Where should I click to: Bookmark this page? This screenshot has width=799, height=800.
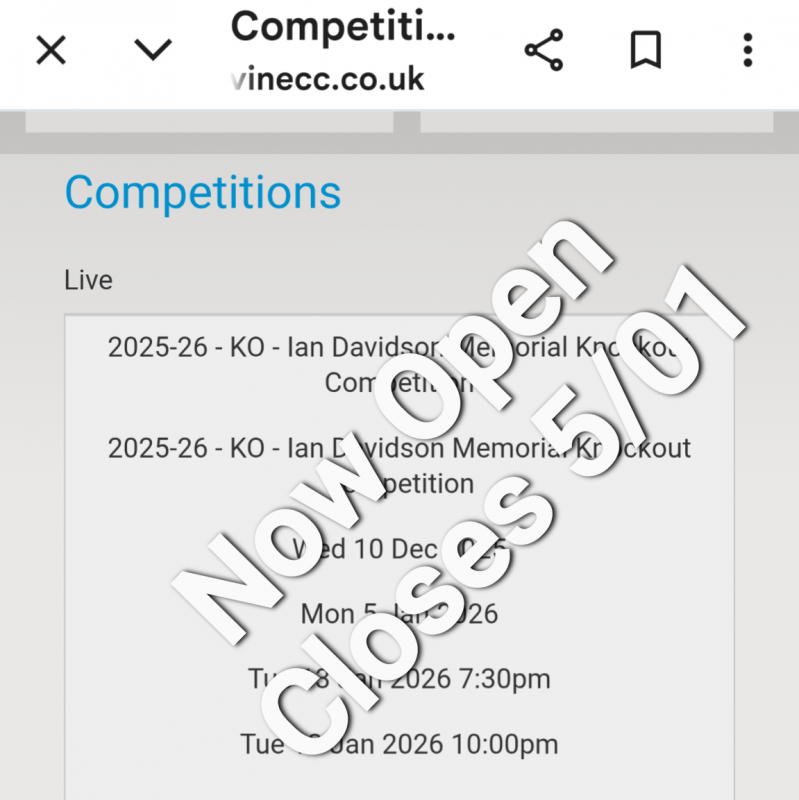[646, 50]
